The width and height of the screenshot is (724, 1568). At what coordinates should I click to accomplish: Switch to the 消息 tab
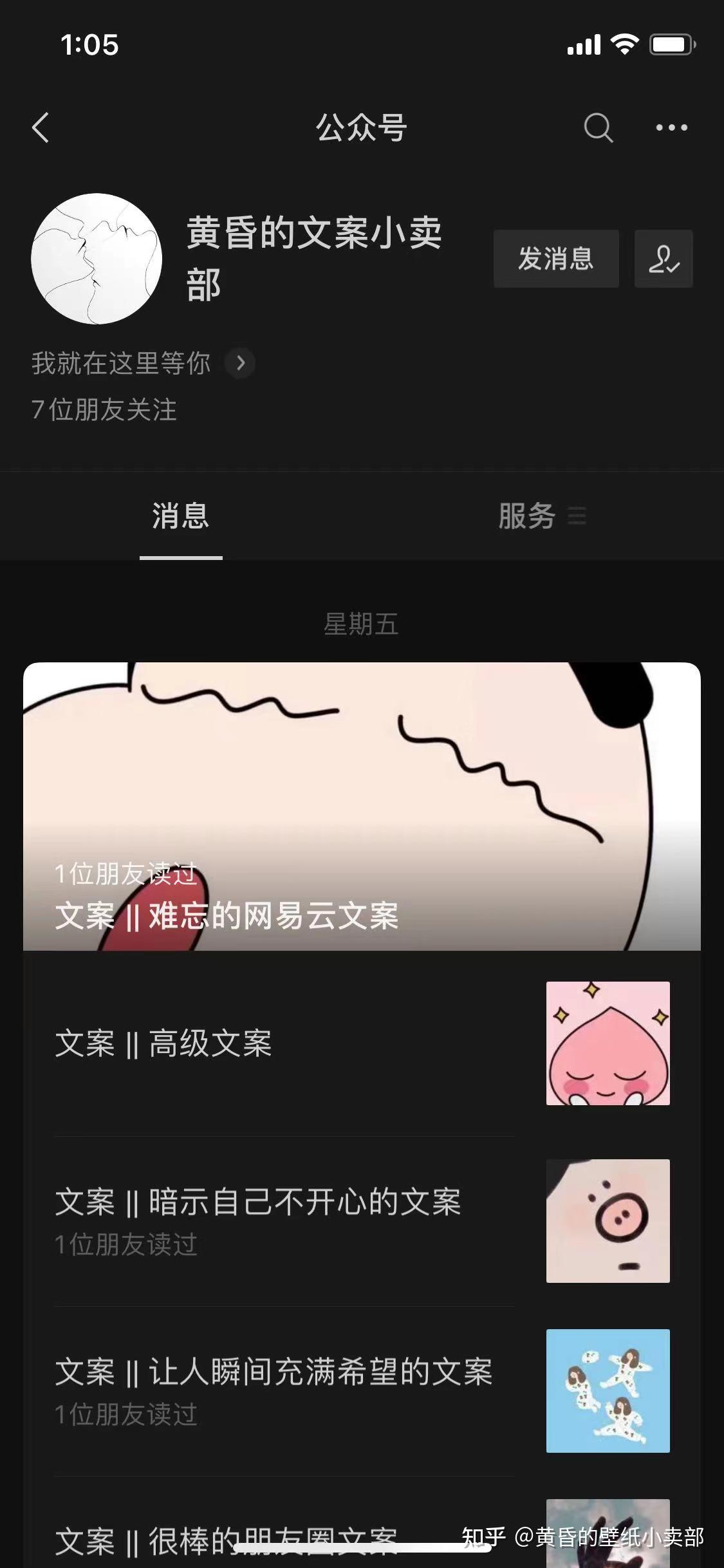coord(181,516)
